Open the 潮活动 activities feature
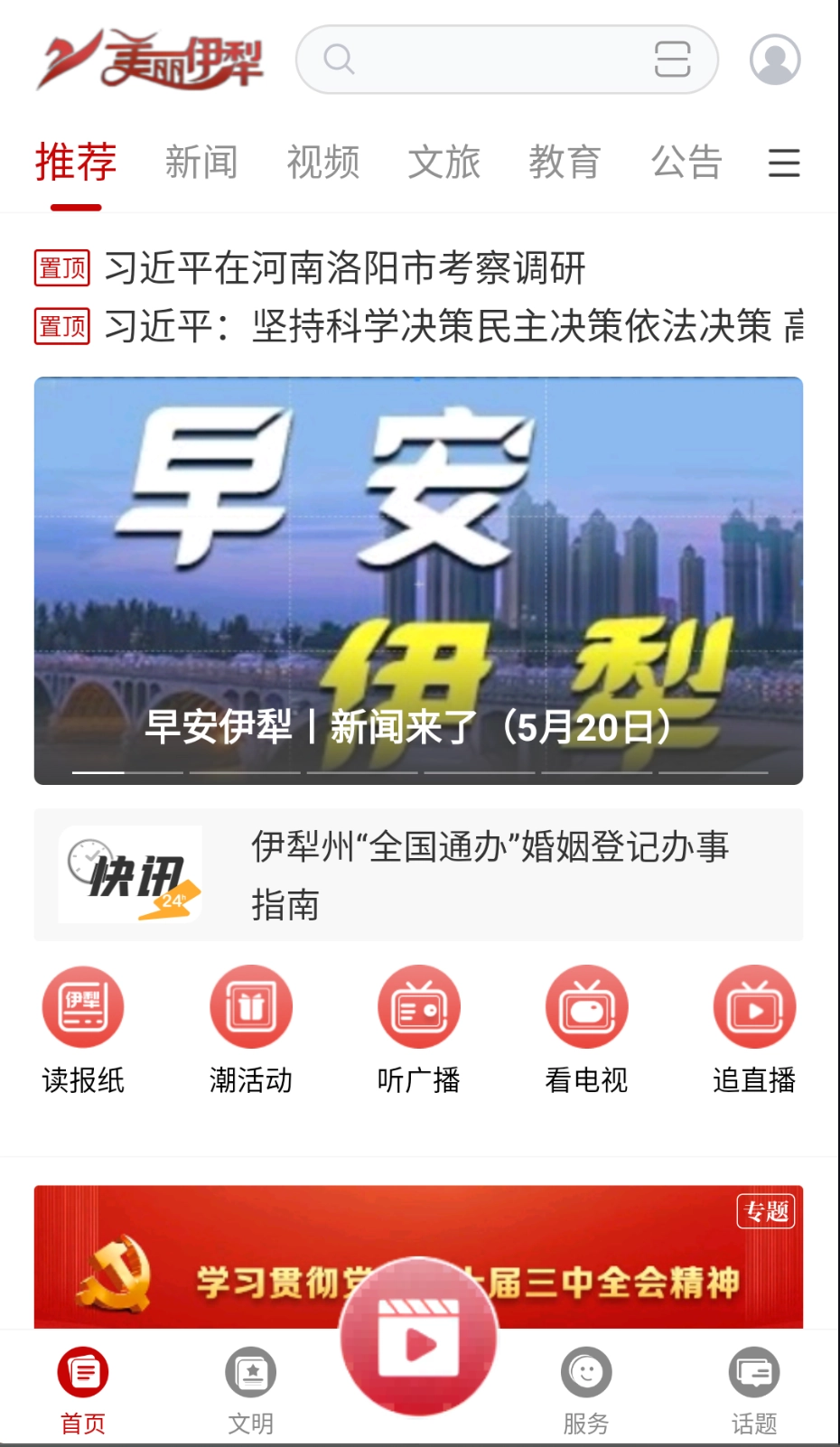The width and height of the screenshot is (840, 1447). (251, 1006)
